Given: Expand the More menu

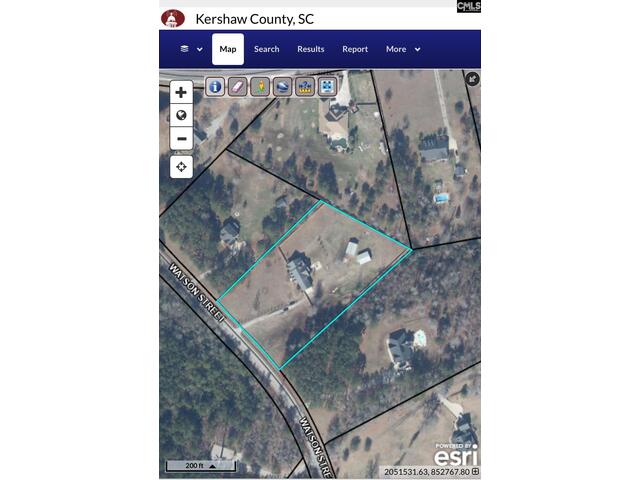Looking at the screenshot, I should (x=403, y=49).
